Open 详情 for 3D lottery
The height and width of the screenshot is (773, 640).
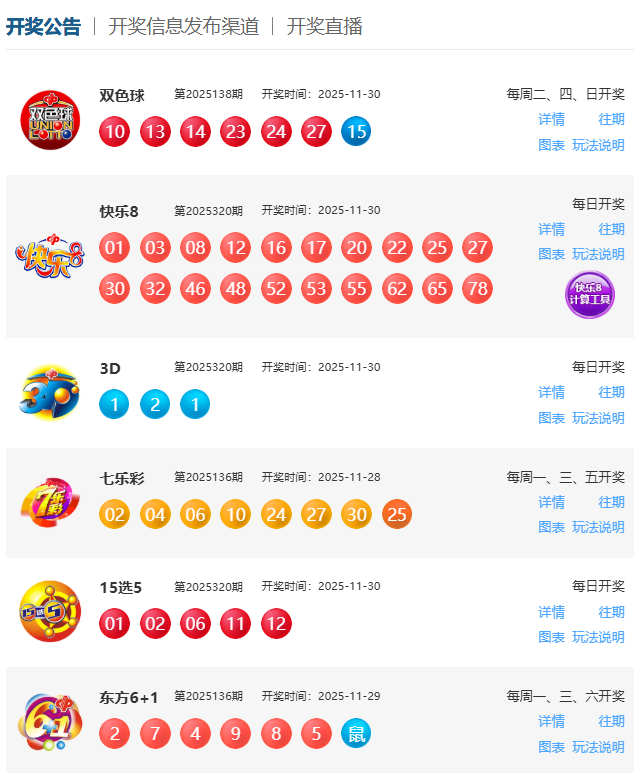pos(551,392)
